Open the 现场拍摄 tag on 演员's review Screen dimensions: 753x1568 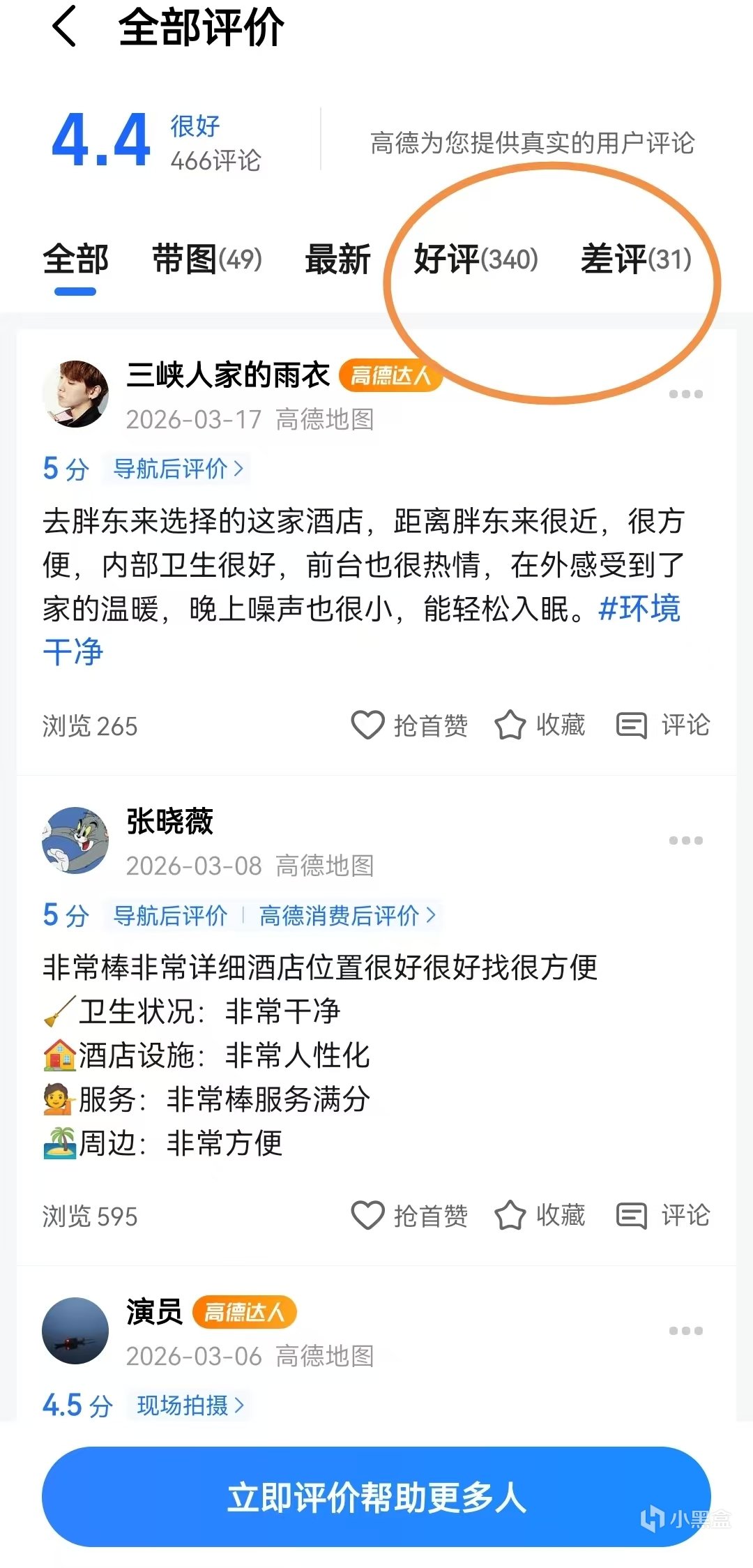point(190,1405)
